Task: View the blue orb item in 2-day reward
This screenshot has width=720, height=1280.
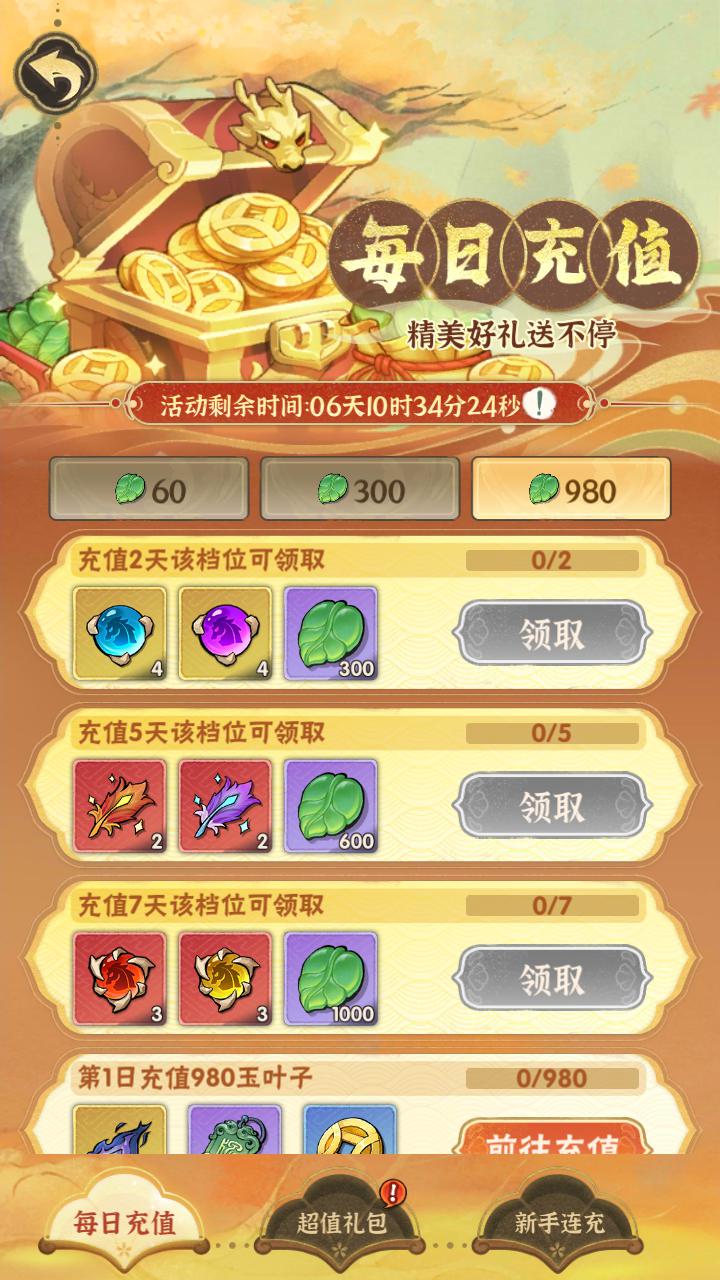Action: click(x=119, y=634)
